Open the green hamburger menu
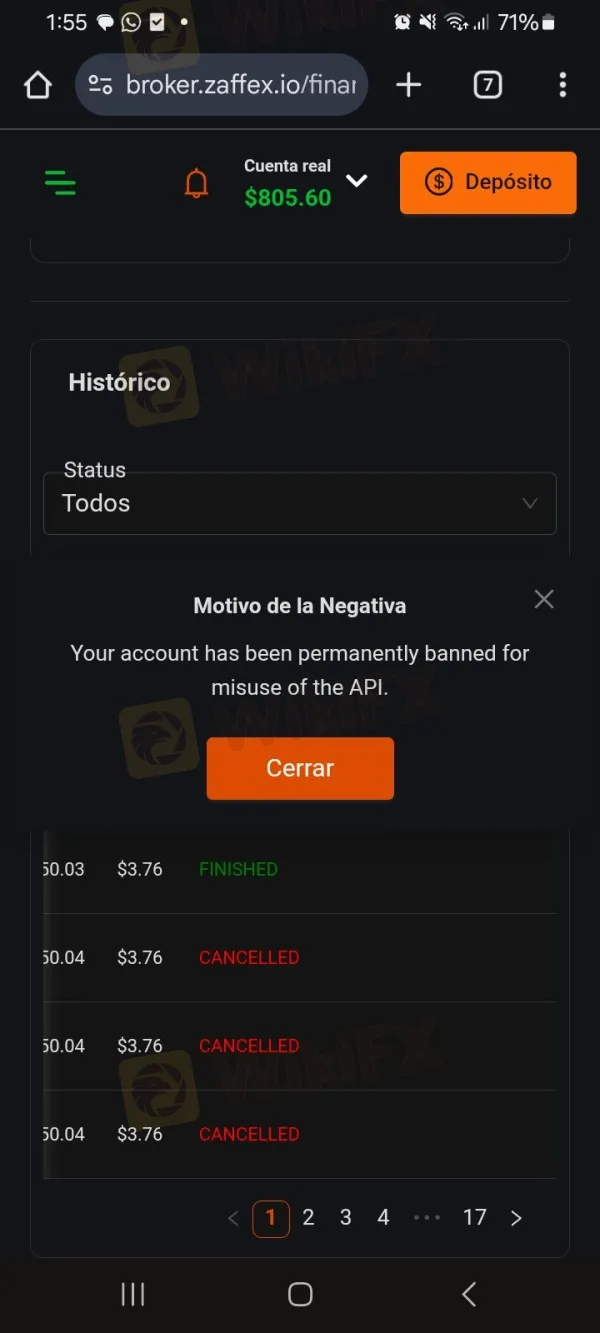Viewport: 600px width, 1333px height. (61, 183)
